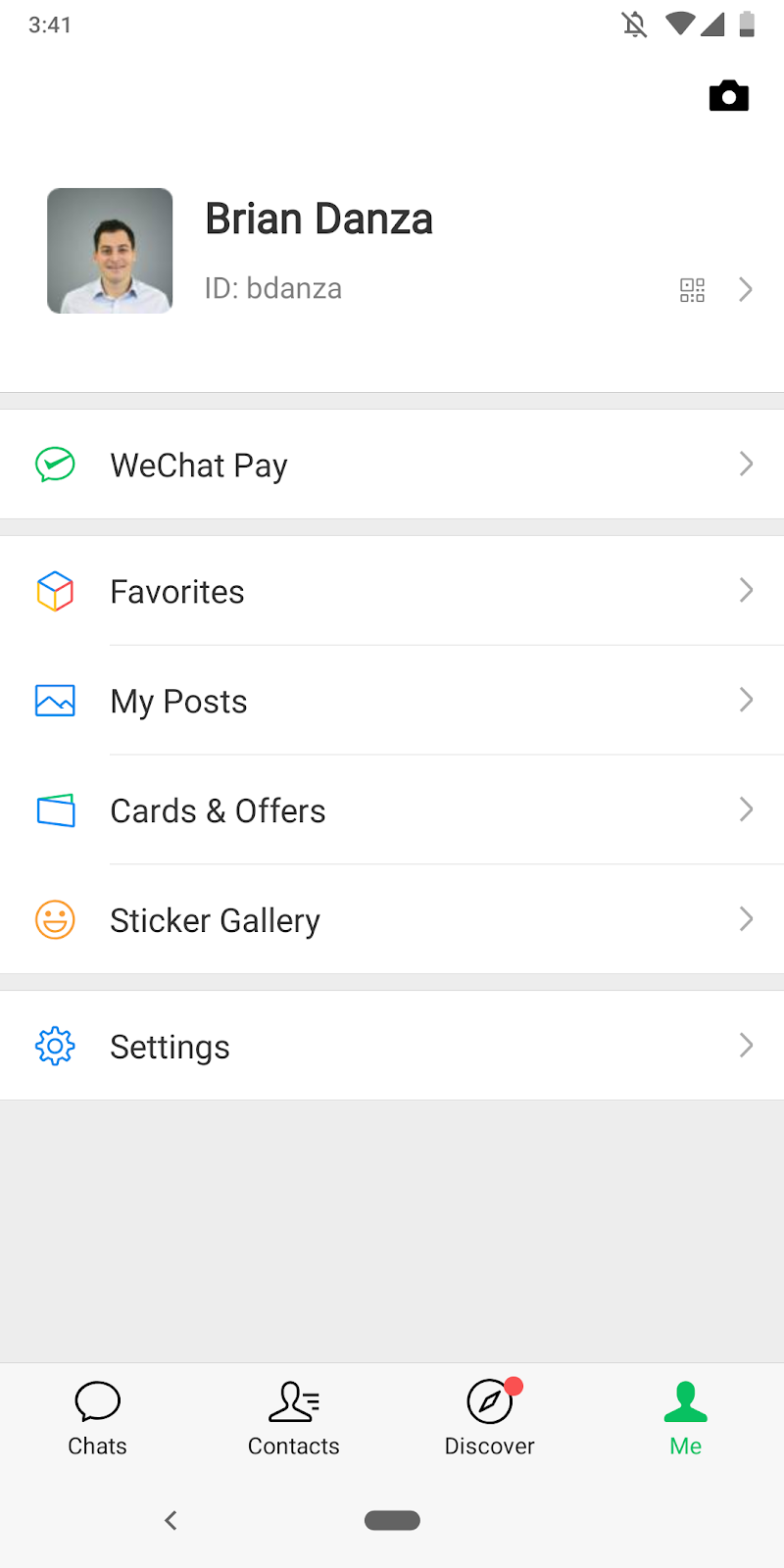Image resolution: width=784 pixels, height=1568 pixels.
Task: Tap the home pill button
Action: click(x=392, y=1520)
